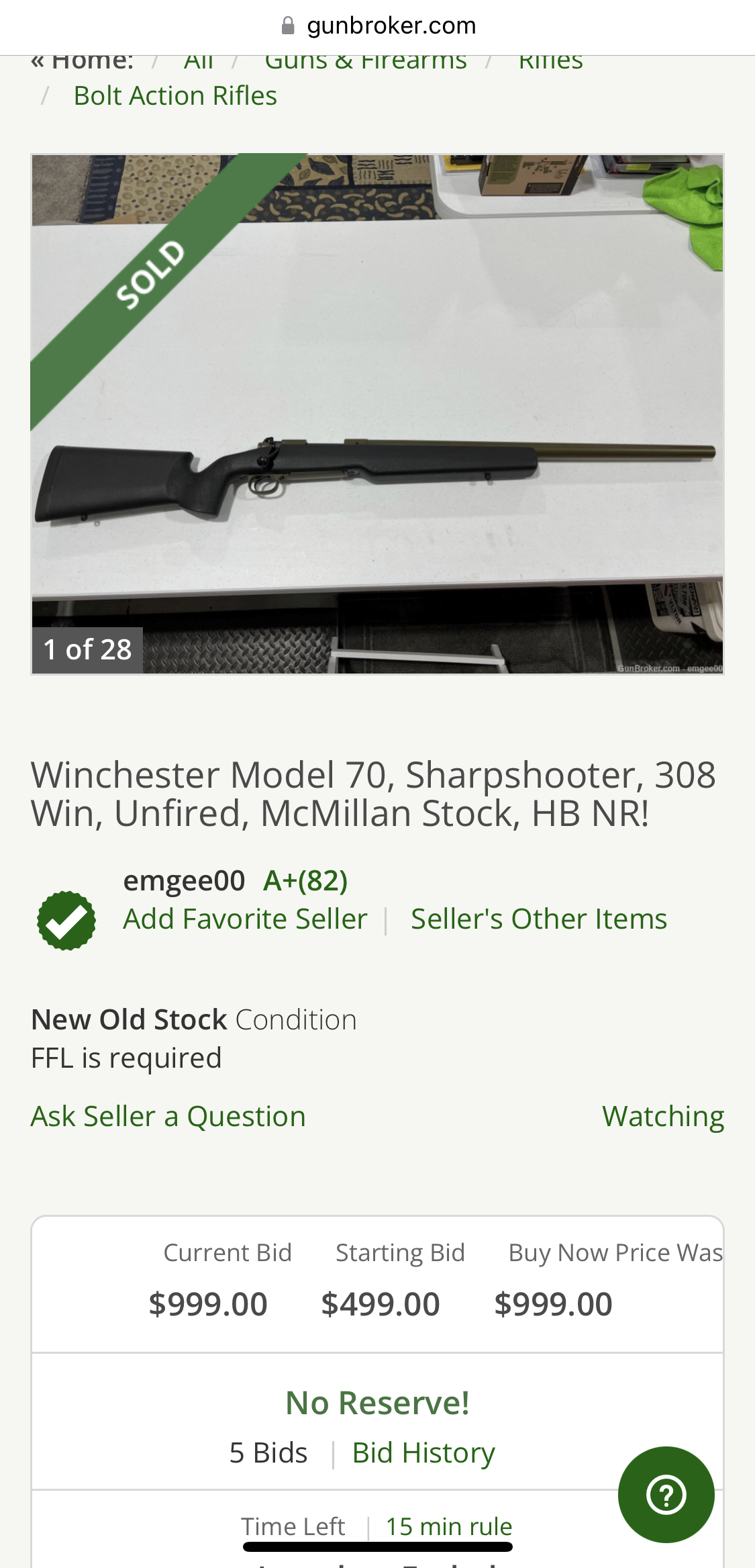The width and height of the screenshot is (755, 1568).
Task: Open the Rifles breadcrumb link
Action: (550, 62)
